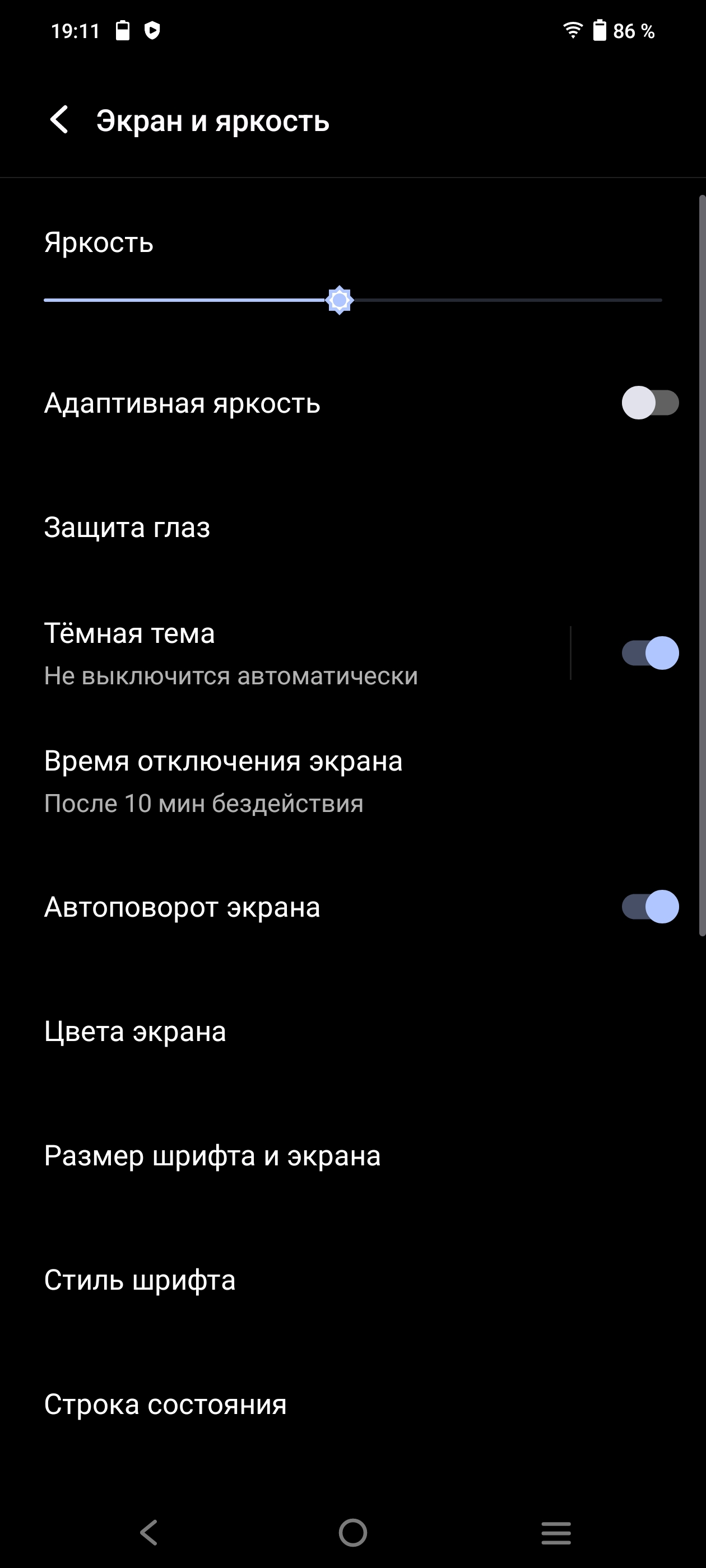The width and height of the screenshot is (706, 1568).
Task: Enable Адаптивная яркость switch
Action: click(649, 403)
